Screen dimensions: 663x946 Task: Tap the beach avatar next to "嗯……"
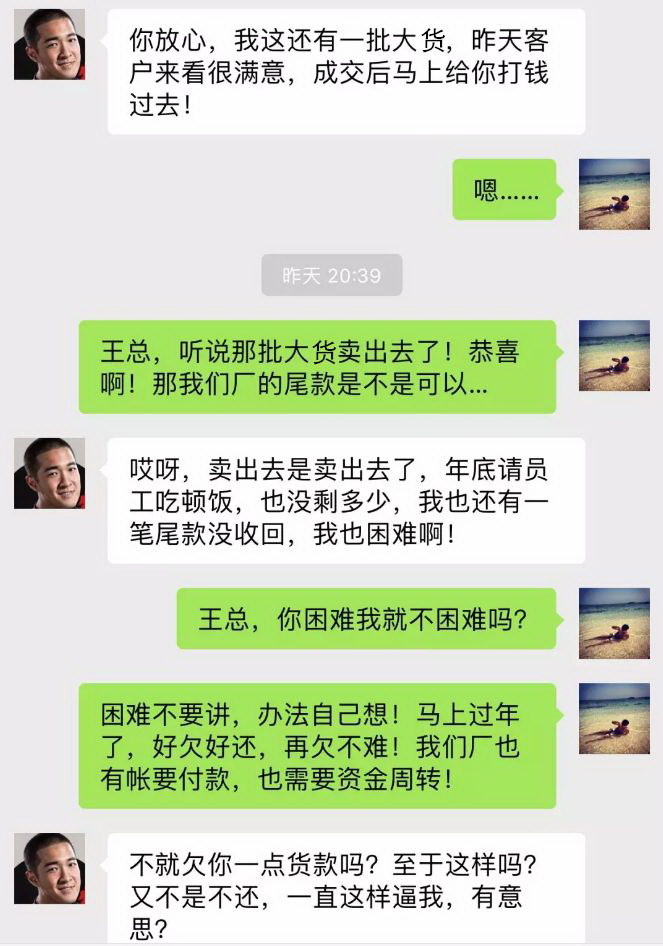tap(614, 193)
